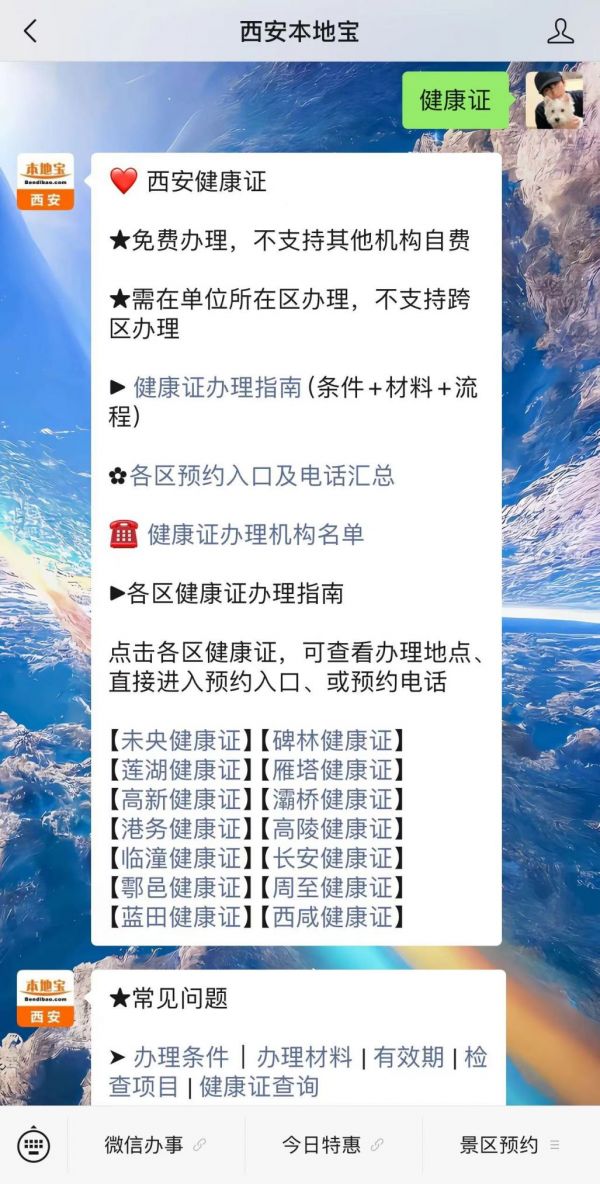Image resolution: width=600 pixels, height=1184 pixels.
Task: Open the 健康证办理指南 link
Action: pos(217,387)
